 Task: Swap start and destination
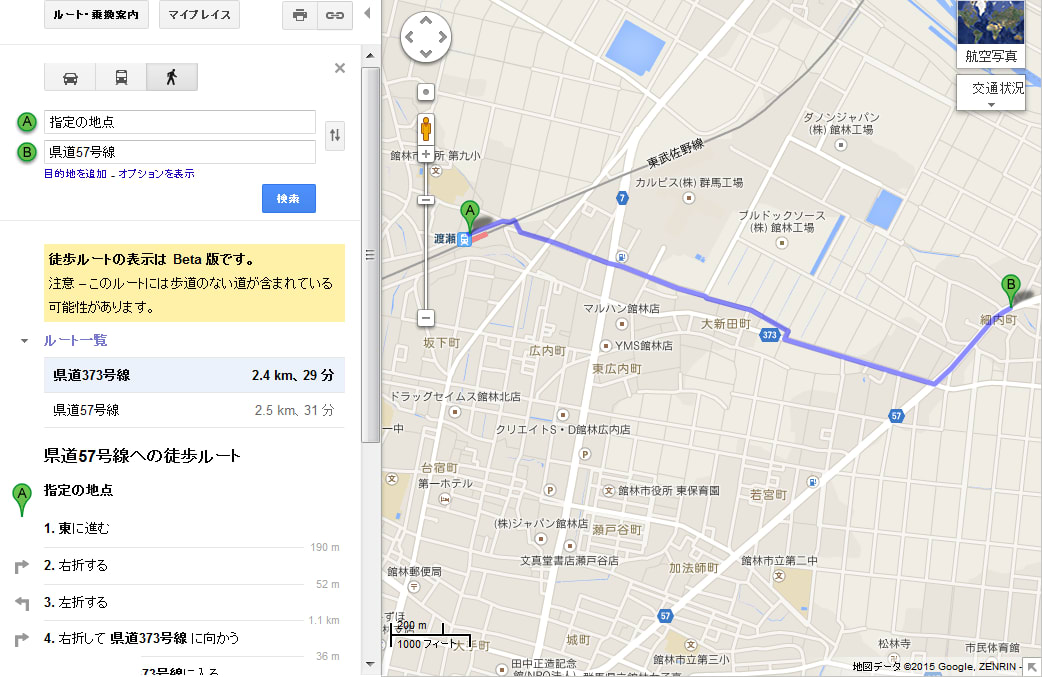336,136
